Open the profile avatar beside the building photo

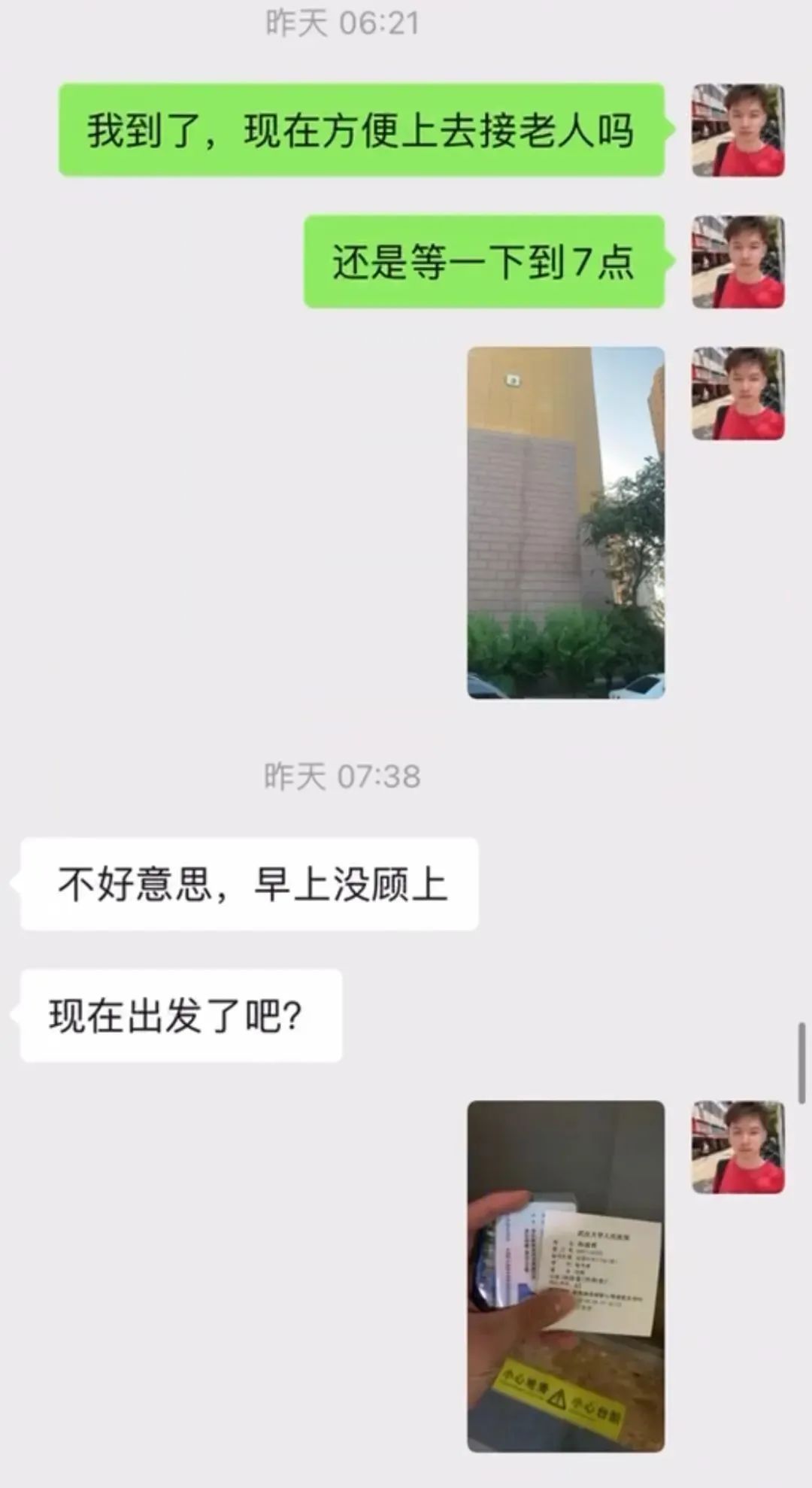(x=738, y=393)
